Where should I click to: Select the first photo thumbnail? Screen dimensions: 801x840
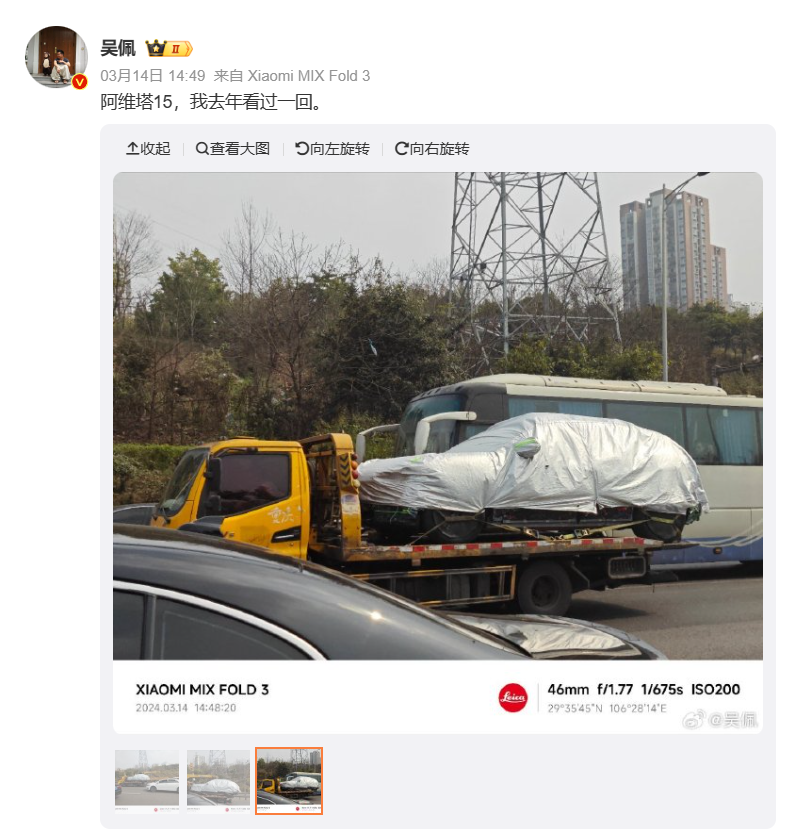146,780
